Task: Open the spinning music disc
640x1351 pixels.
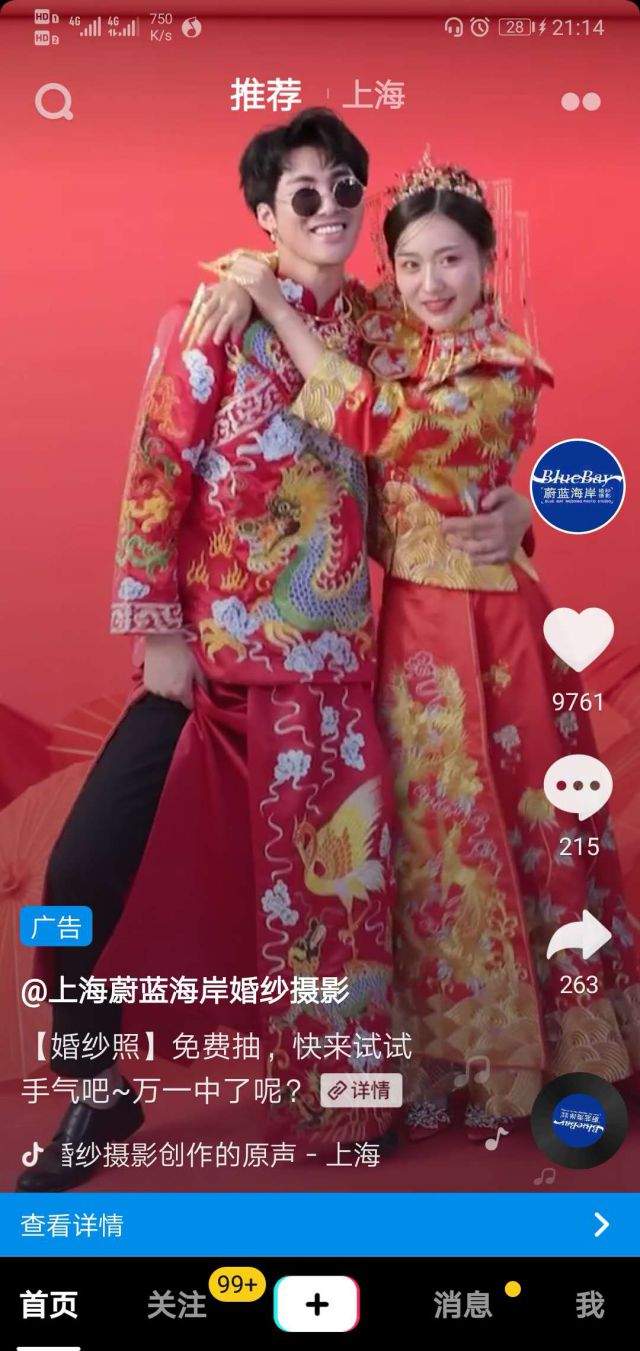Action: (578, 1120)
